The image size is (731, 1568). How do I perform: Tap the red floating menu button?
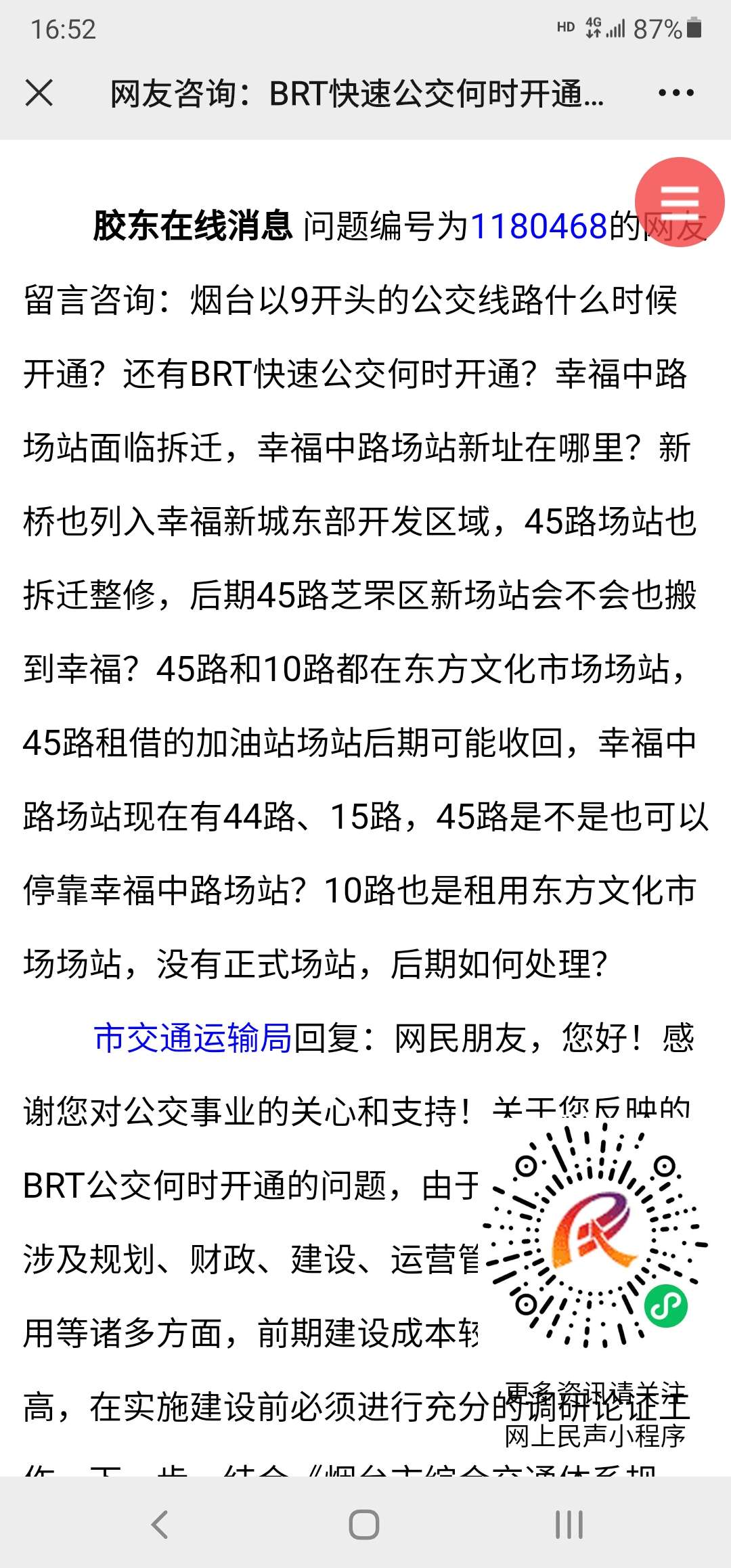(x=679, y=202)
